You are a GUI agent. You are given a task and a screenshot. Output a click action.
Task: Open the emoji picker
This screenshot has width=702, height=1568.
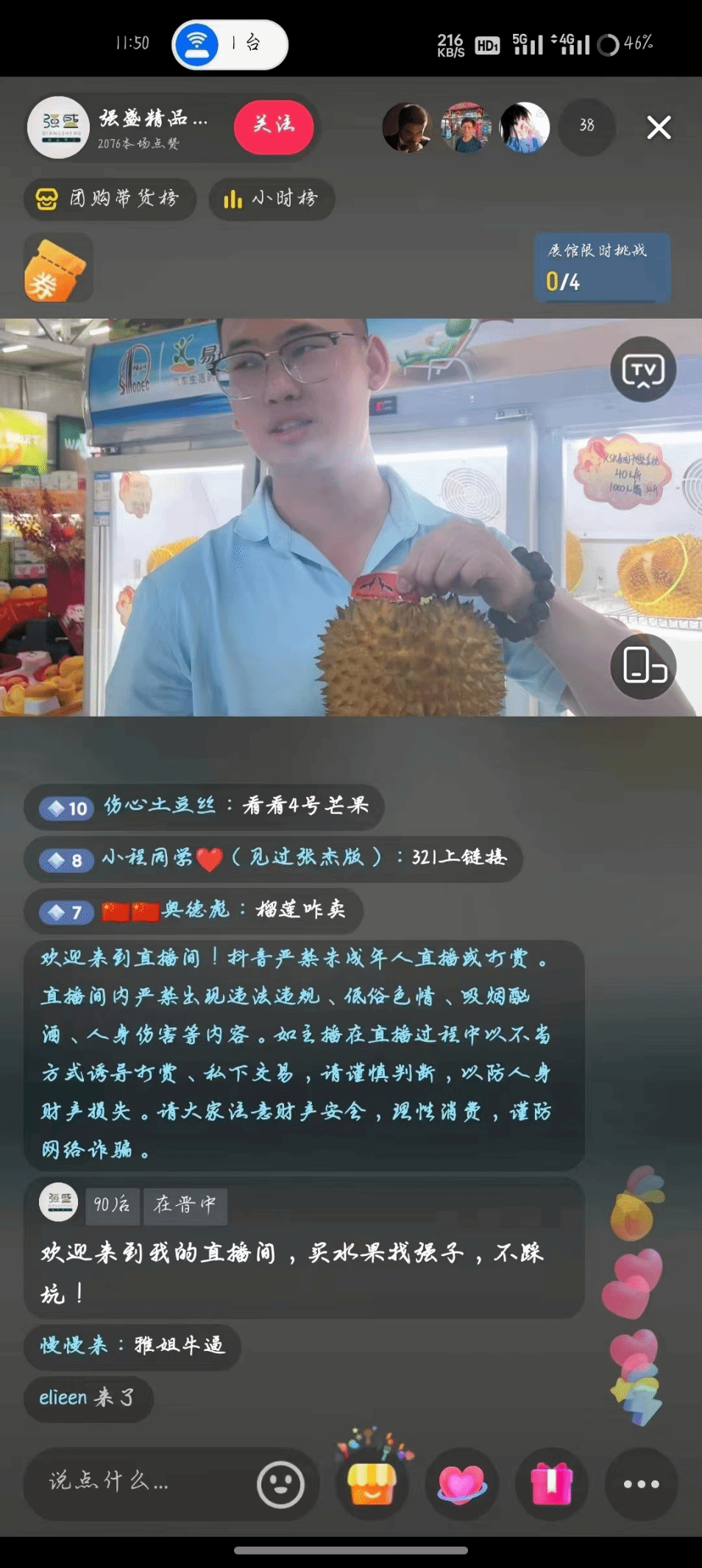pos(280,1484)
